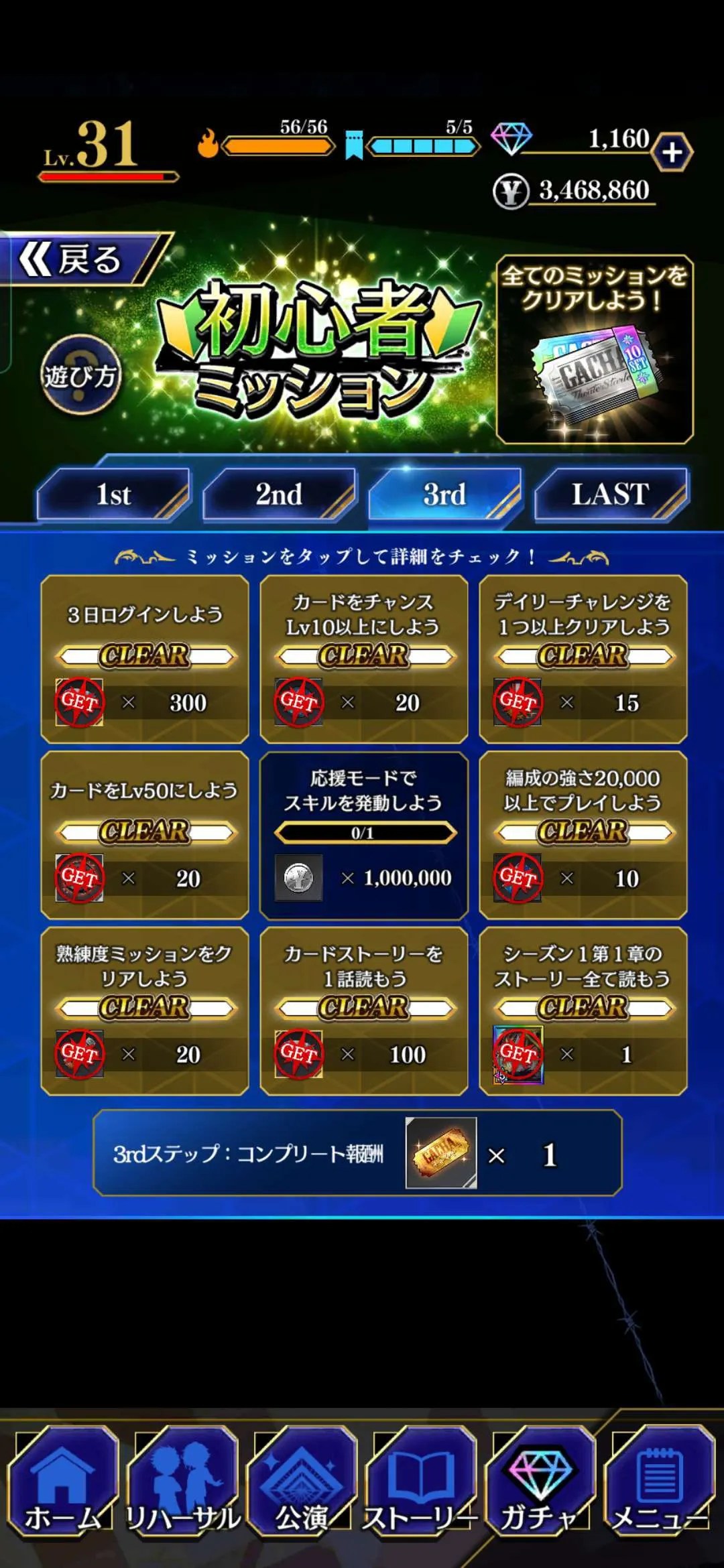The height and width of the screenshot is (1568, 724).
Task: Open the 編成の強さ20,000 mission card
Action: click(583, 835)
